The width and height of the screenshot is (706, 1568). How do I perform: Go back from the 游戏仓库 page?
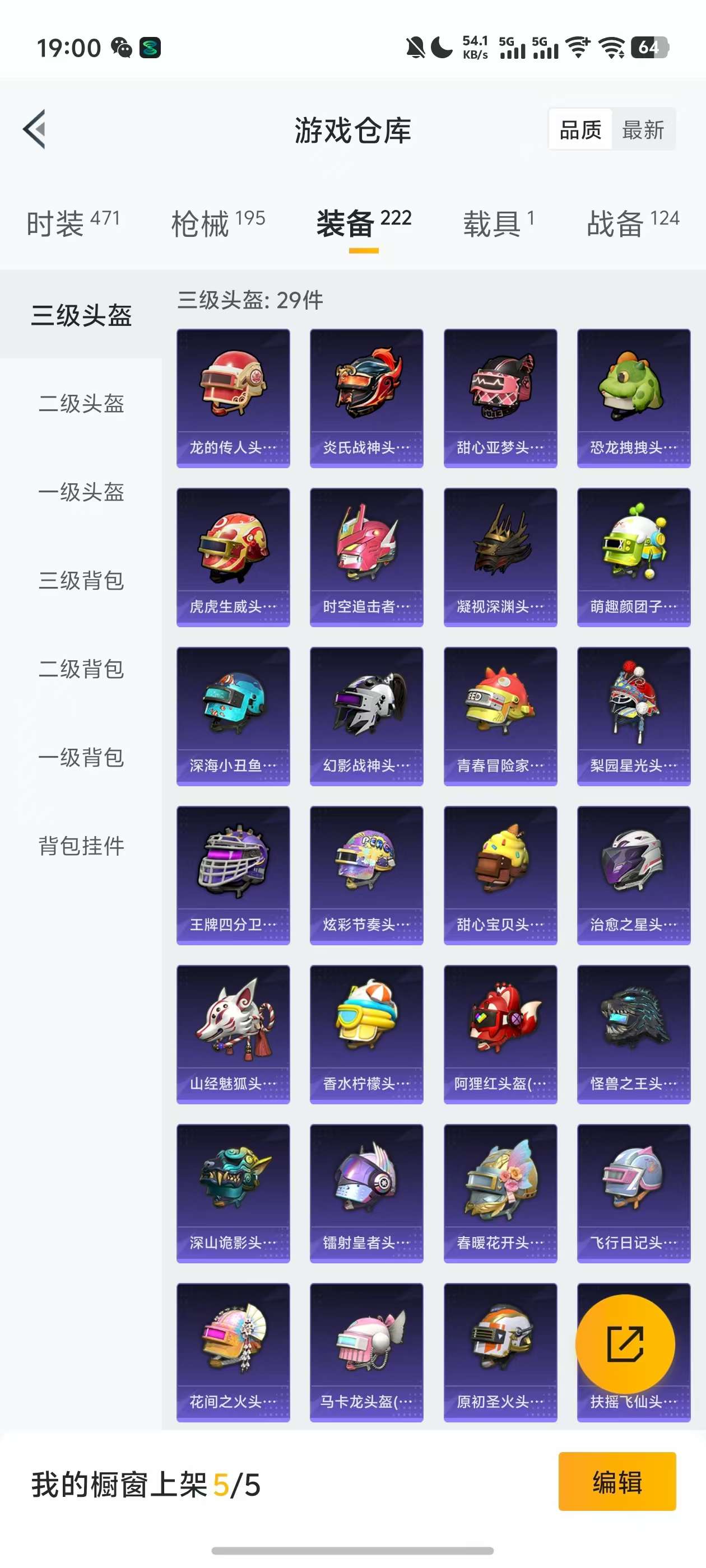click(x=35, y=129)
